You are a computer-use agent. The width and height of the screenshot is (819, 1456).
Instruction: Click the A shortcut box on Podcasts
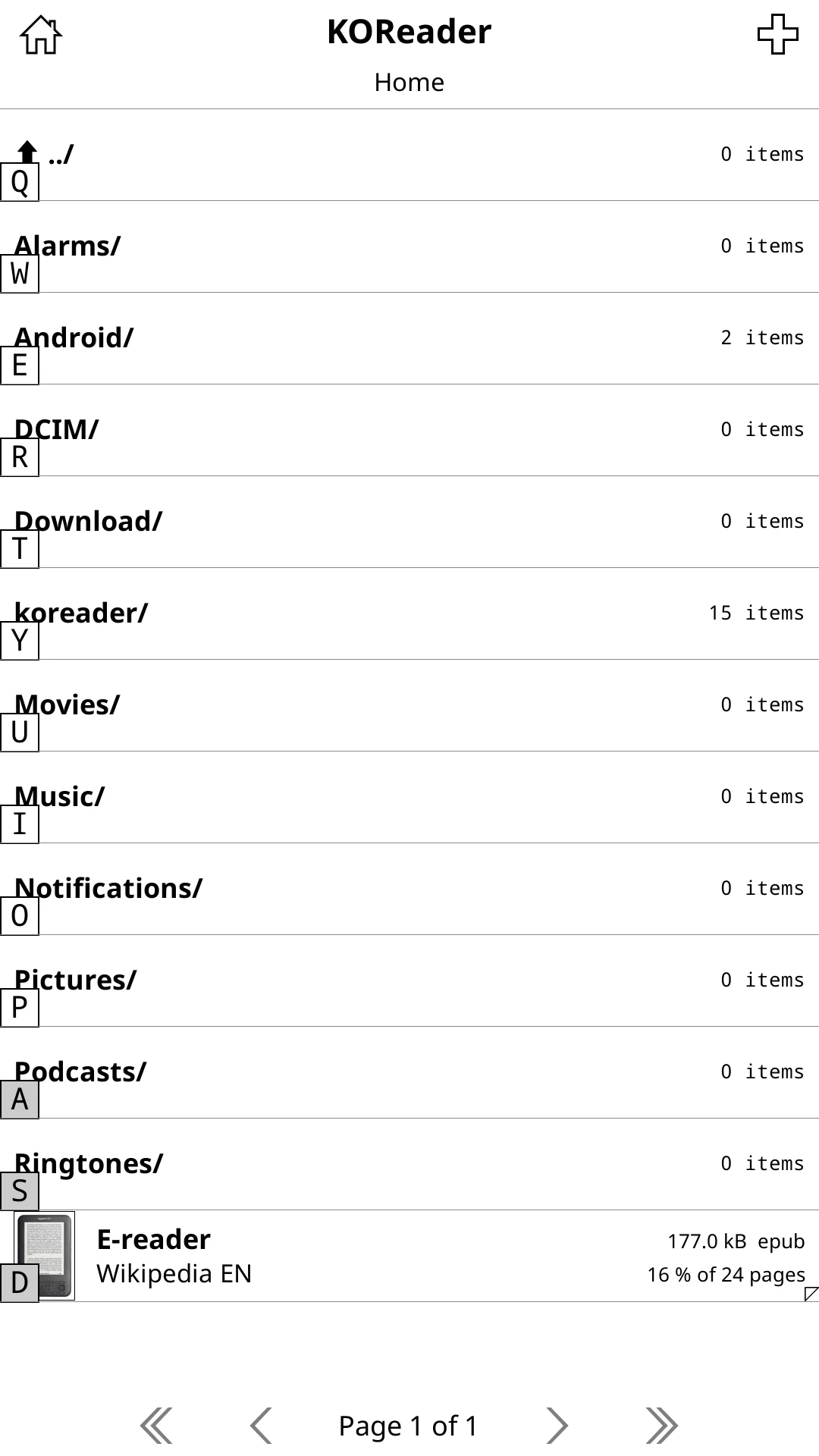point(20,1100)
